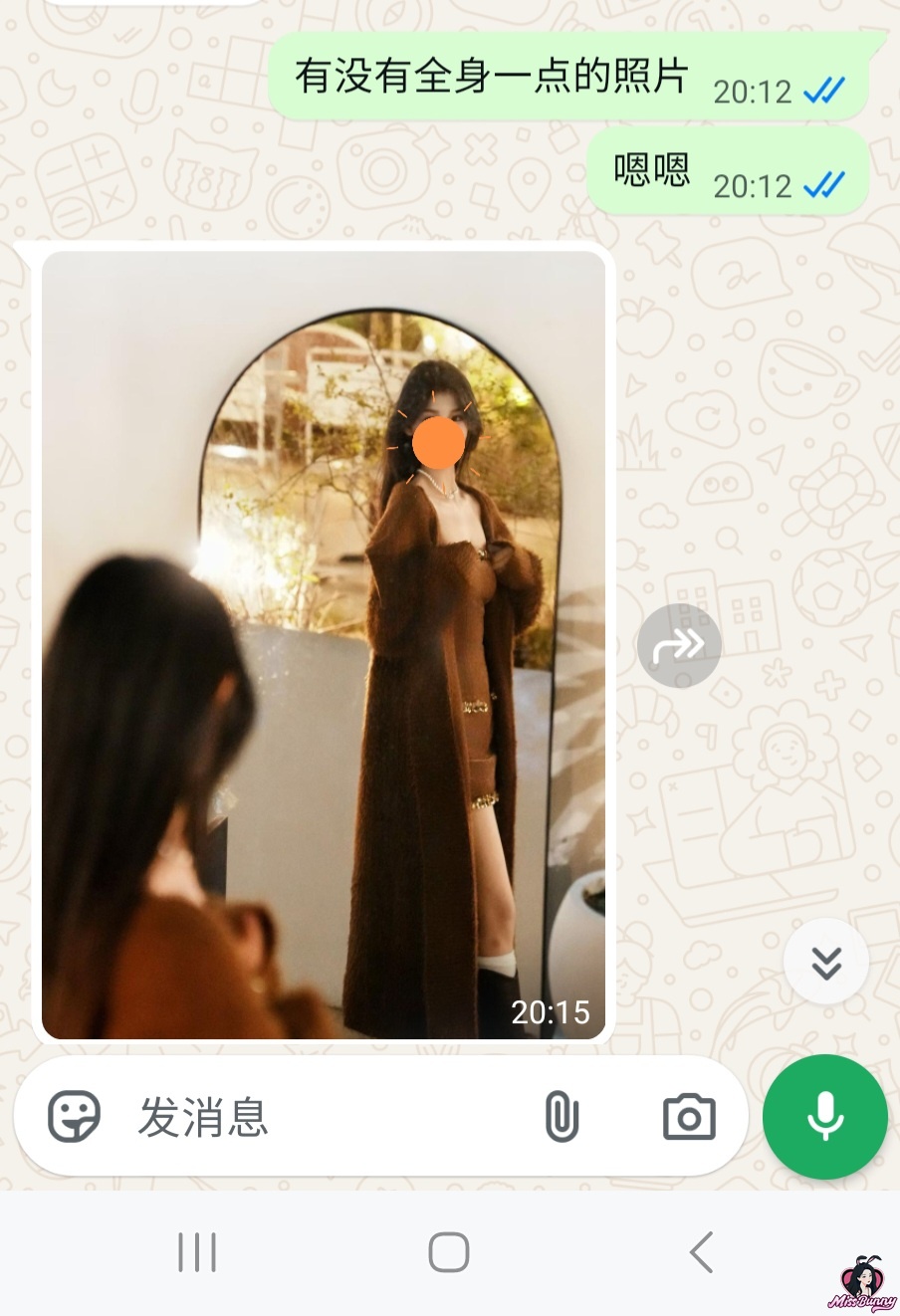Show recent apps from the navigation bar
This screenshot has height=1316, width=900.
click(x=197, y=1252)
